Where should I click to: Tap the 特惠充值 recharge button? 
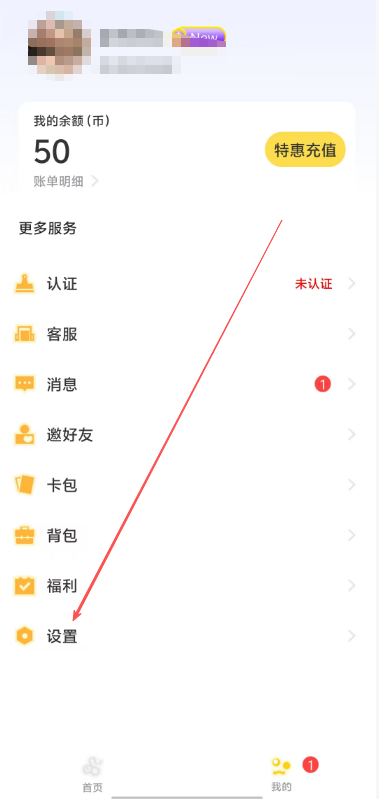(x=305, y=150)
